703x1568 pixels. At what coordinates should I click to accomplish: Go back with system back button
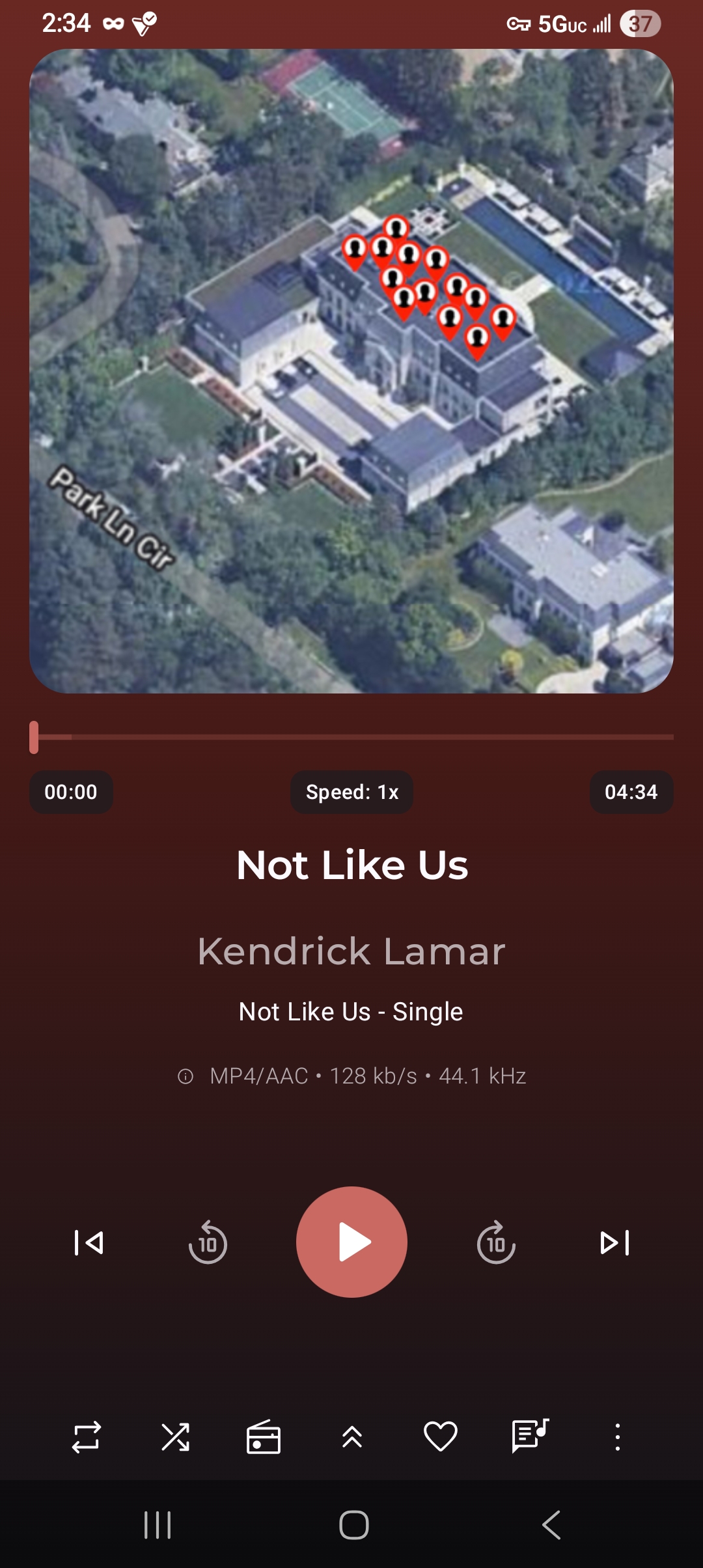(x=551, y=1524)
